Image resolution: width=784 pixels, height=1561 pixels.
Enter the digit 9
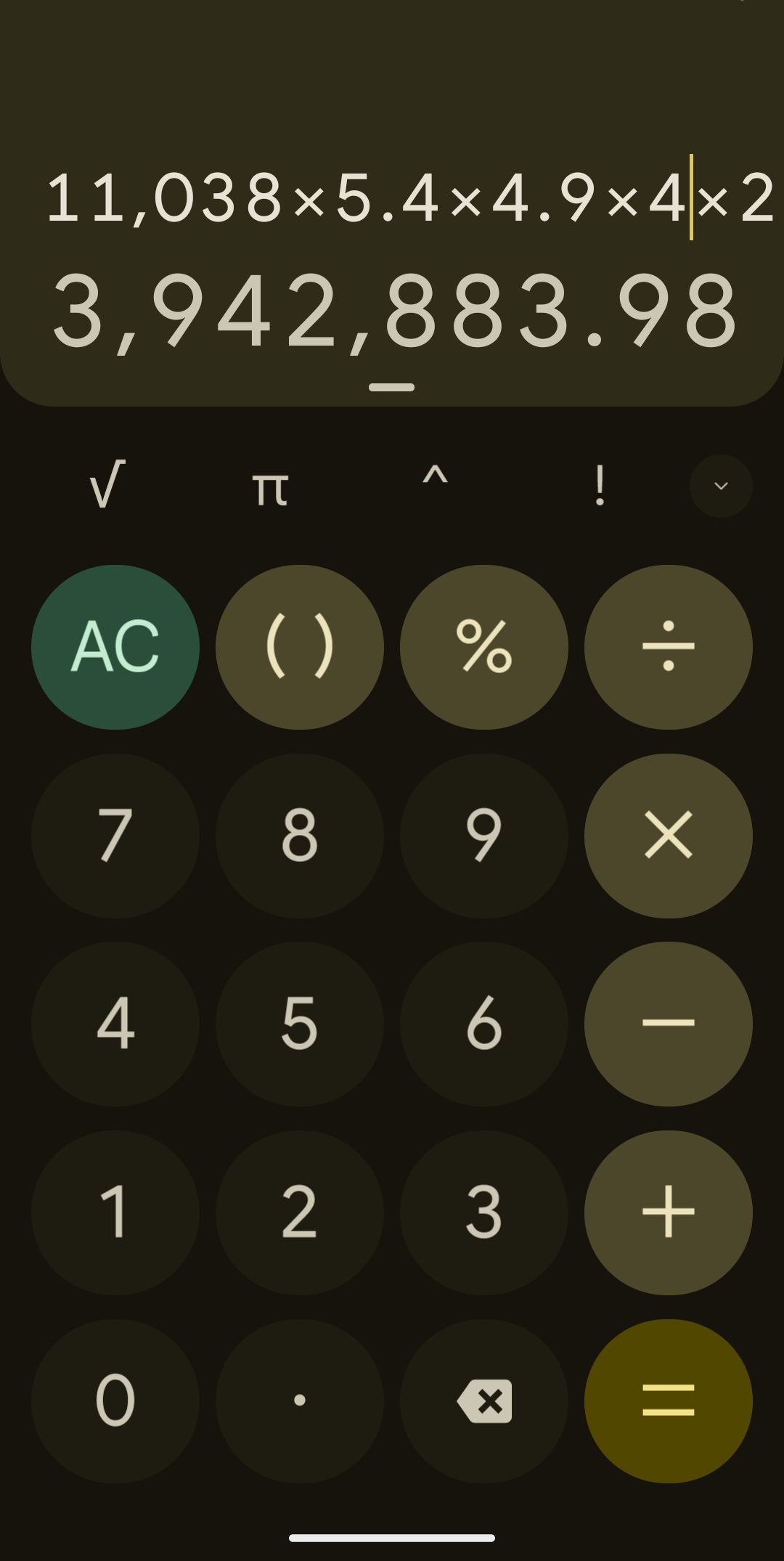coord(484,836)
